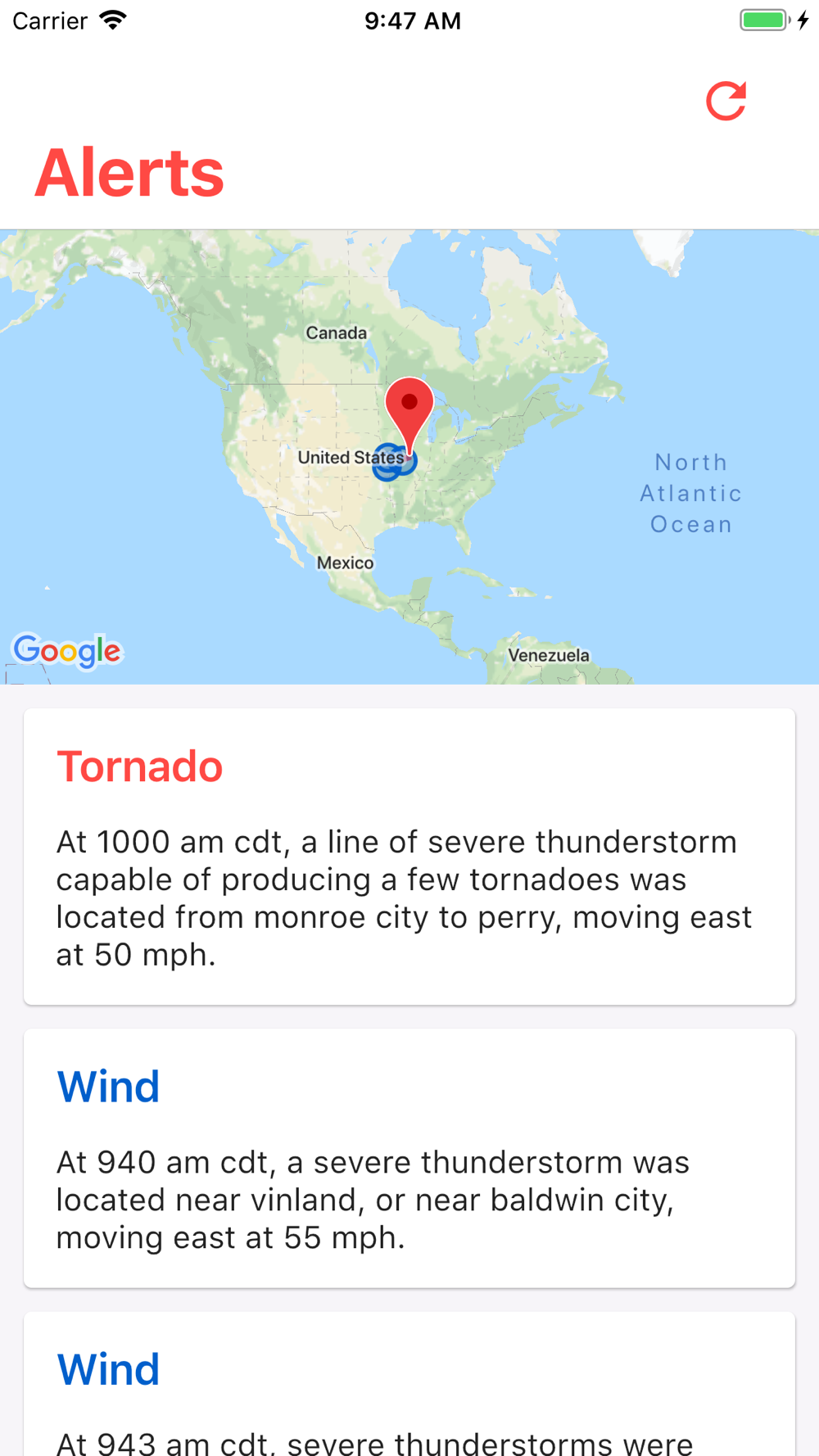Viewport: 819px width, 1456px height.
Task: Refresh the alerts list
Action: coord(726,101)
